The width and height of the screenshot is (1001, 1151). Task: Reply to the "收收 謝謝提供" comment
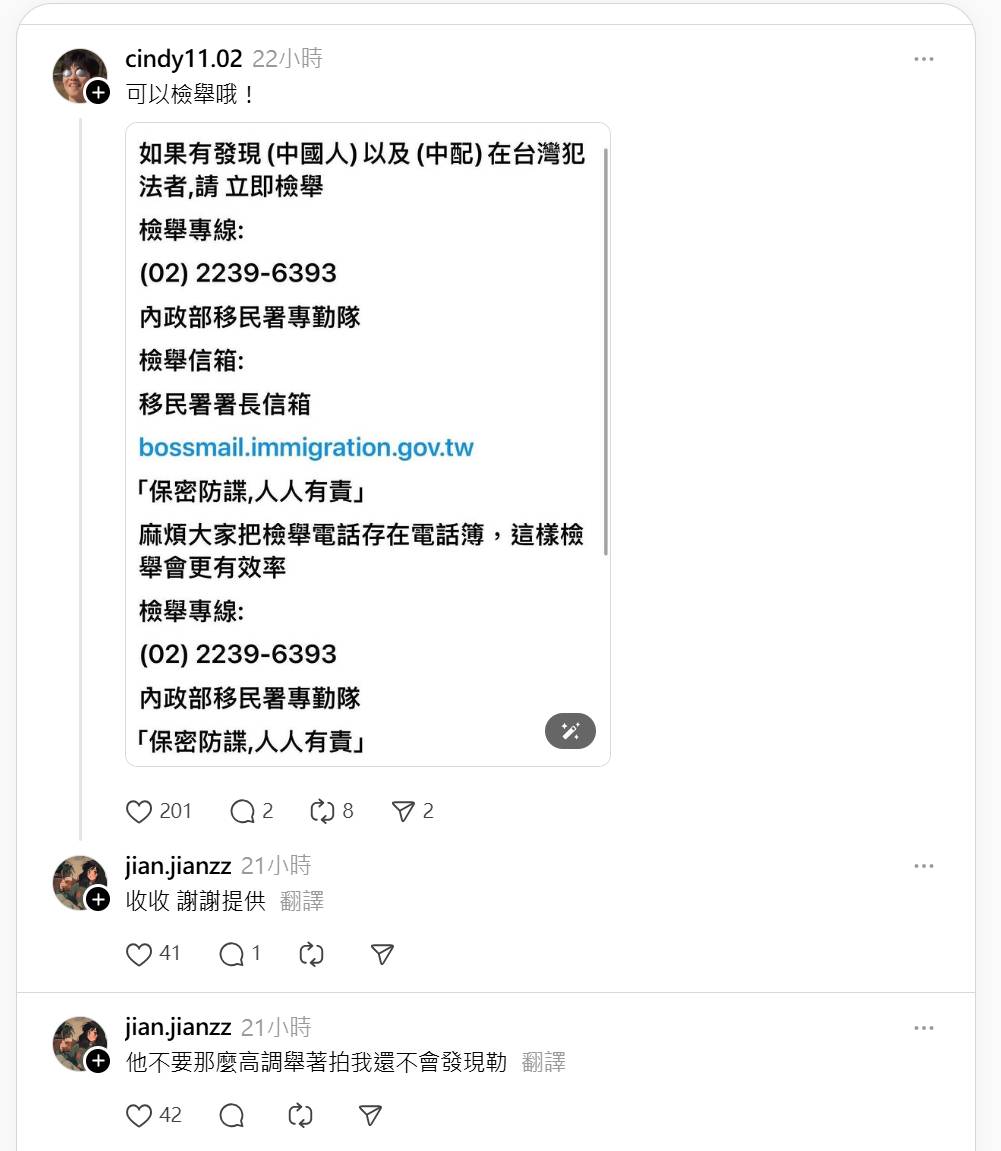point(232,955)
